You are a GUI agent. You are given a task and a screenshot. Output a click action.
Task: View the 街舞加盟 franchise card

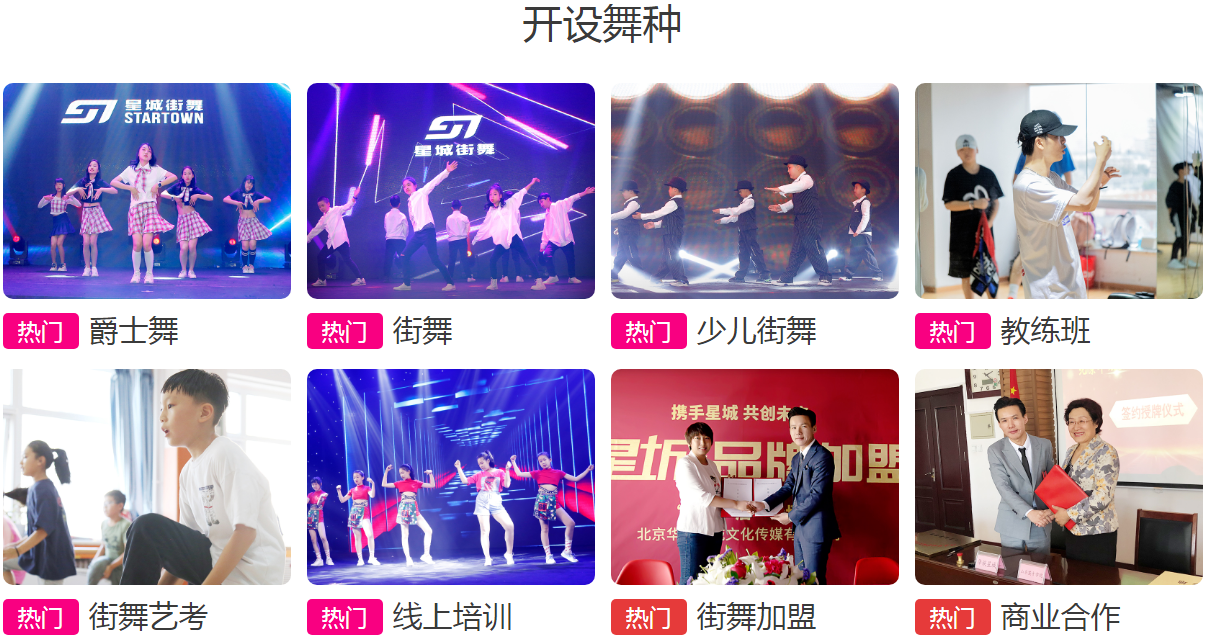pyautogui.click(x=755, y=477)
